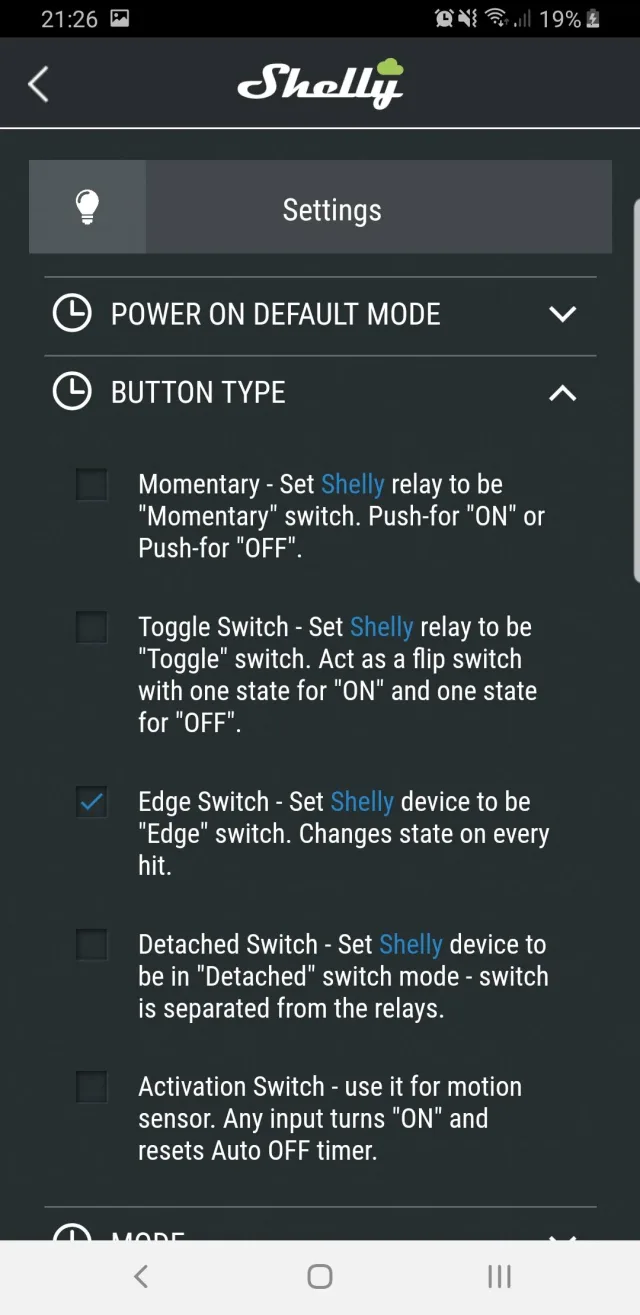Collapse the Button Type section
This screenshot has width=640, height=1315.
coord(562,393)
